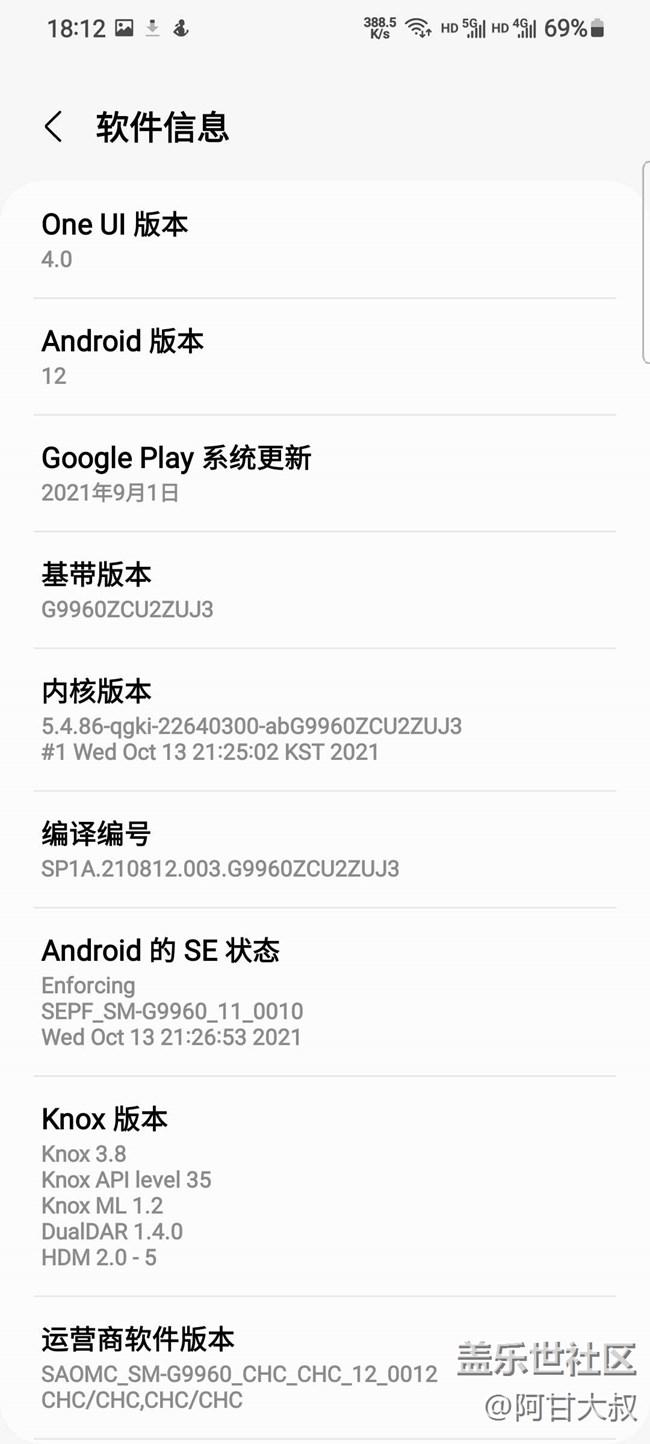
Task: Tap the Android 版本 row
Action: tap(324, 357)
